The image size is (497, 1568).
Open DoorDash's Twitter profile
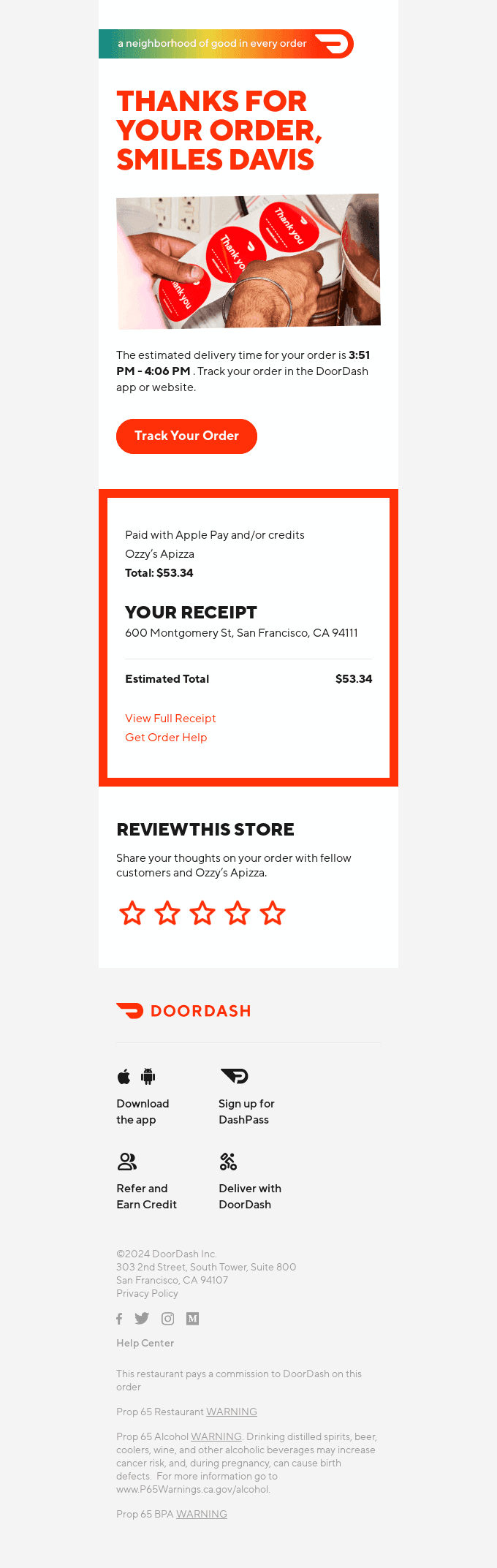click(142, 1319)
